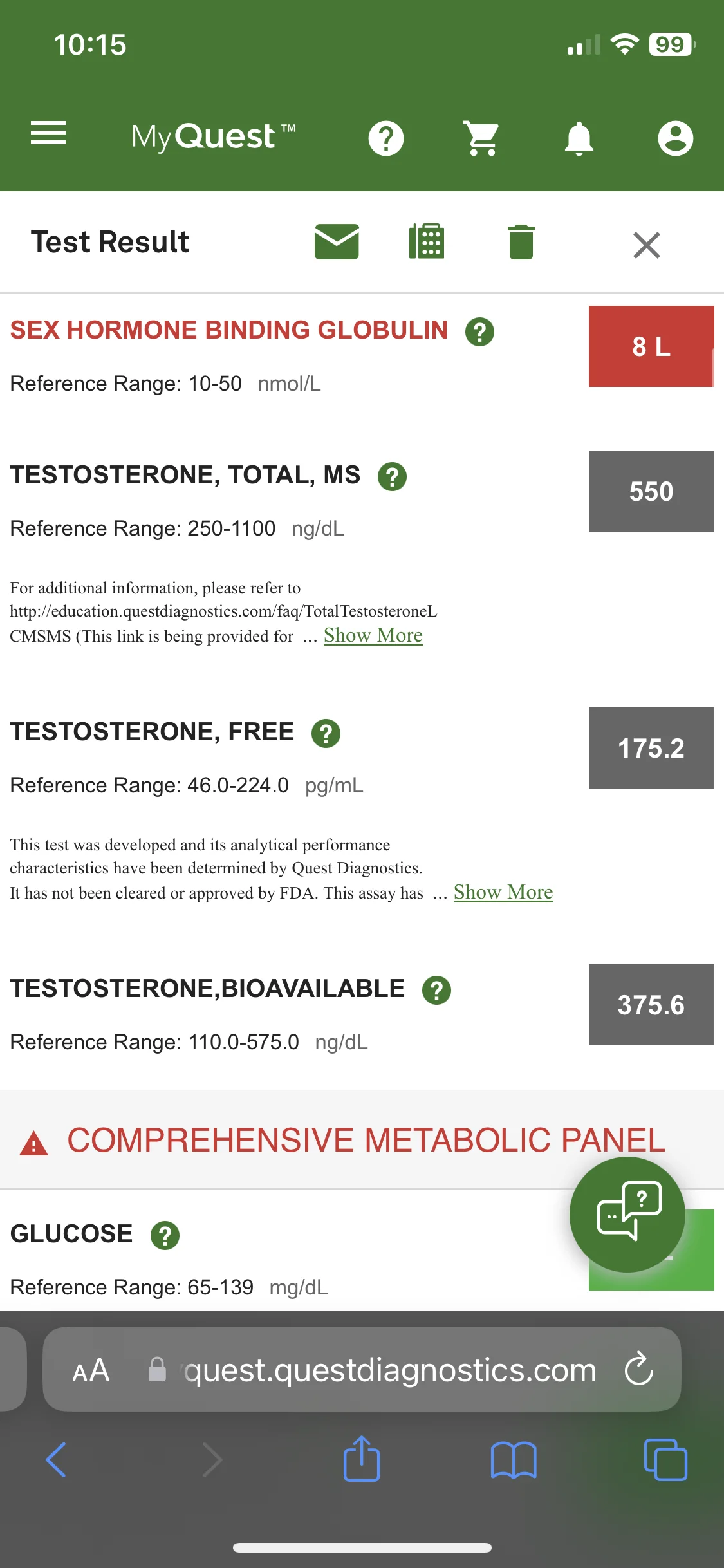The image size is (724, 1568).
Task: Show More under Testosterone Total note
Action: [x=373, y=635]
